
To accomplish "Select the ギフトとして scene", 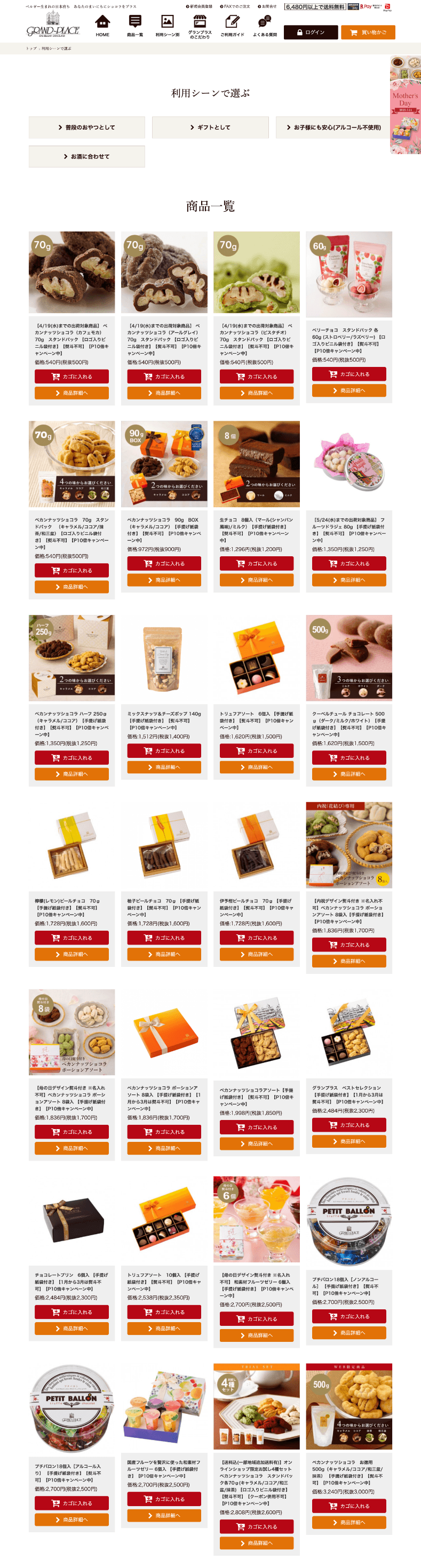I will pyautogui.click(x=210, y=127).
